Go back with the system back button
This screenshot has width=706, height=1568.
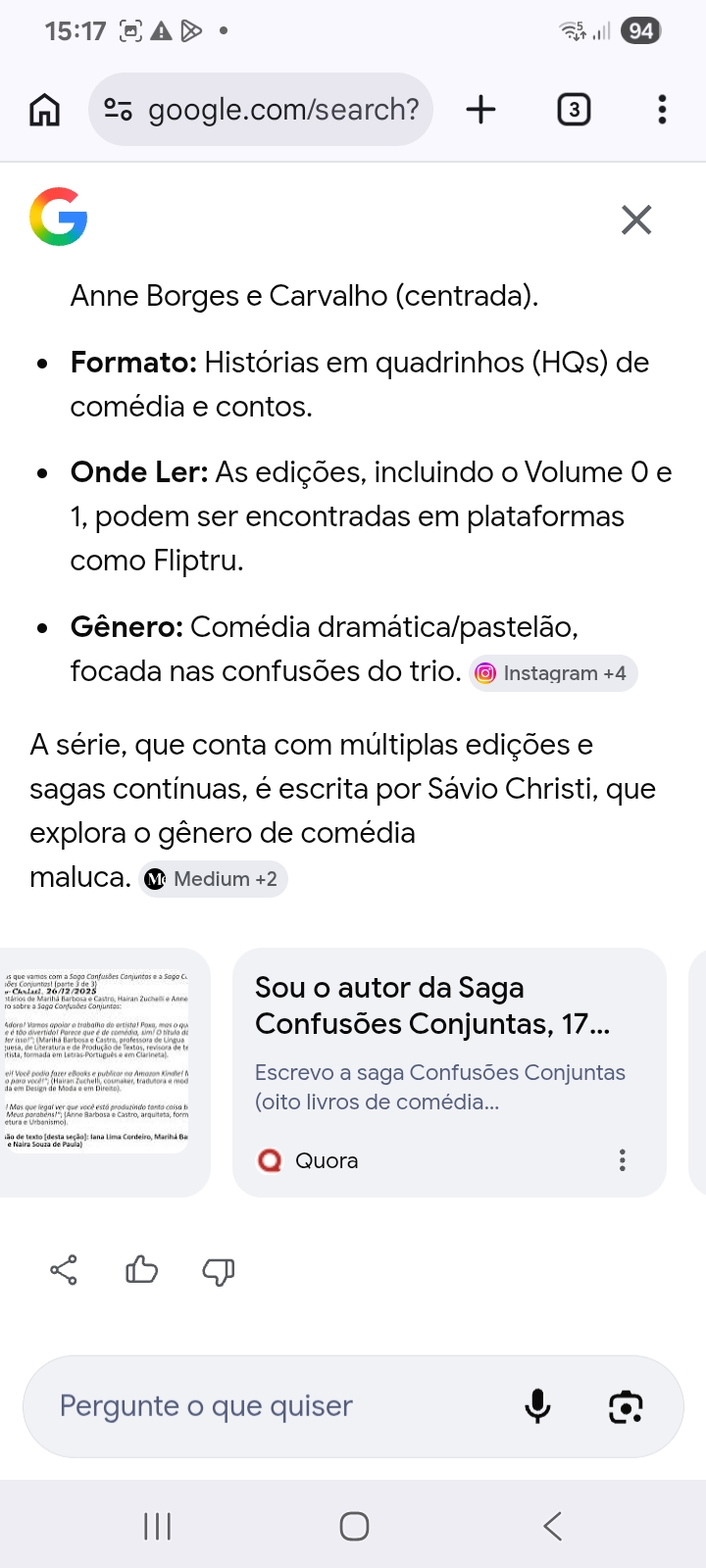(552, 1526)
